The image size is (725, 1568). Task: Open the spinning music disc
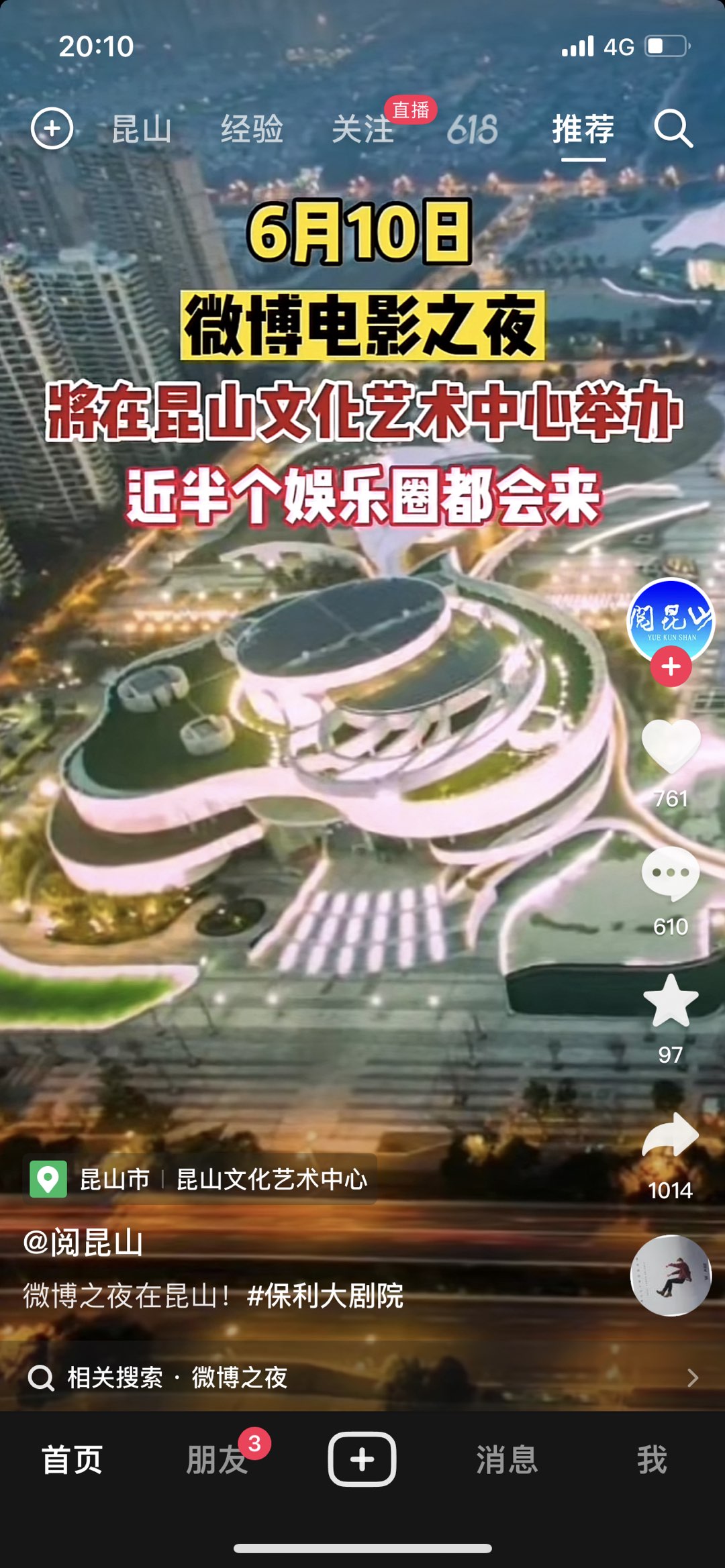(x=671, y=1275)
